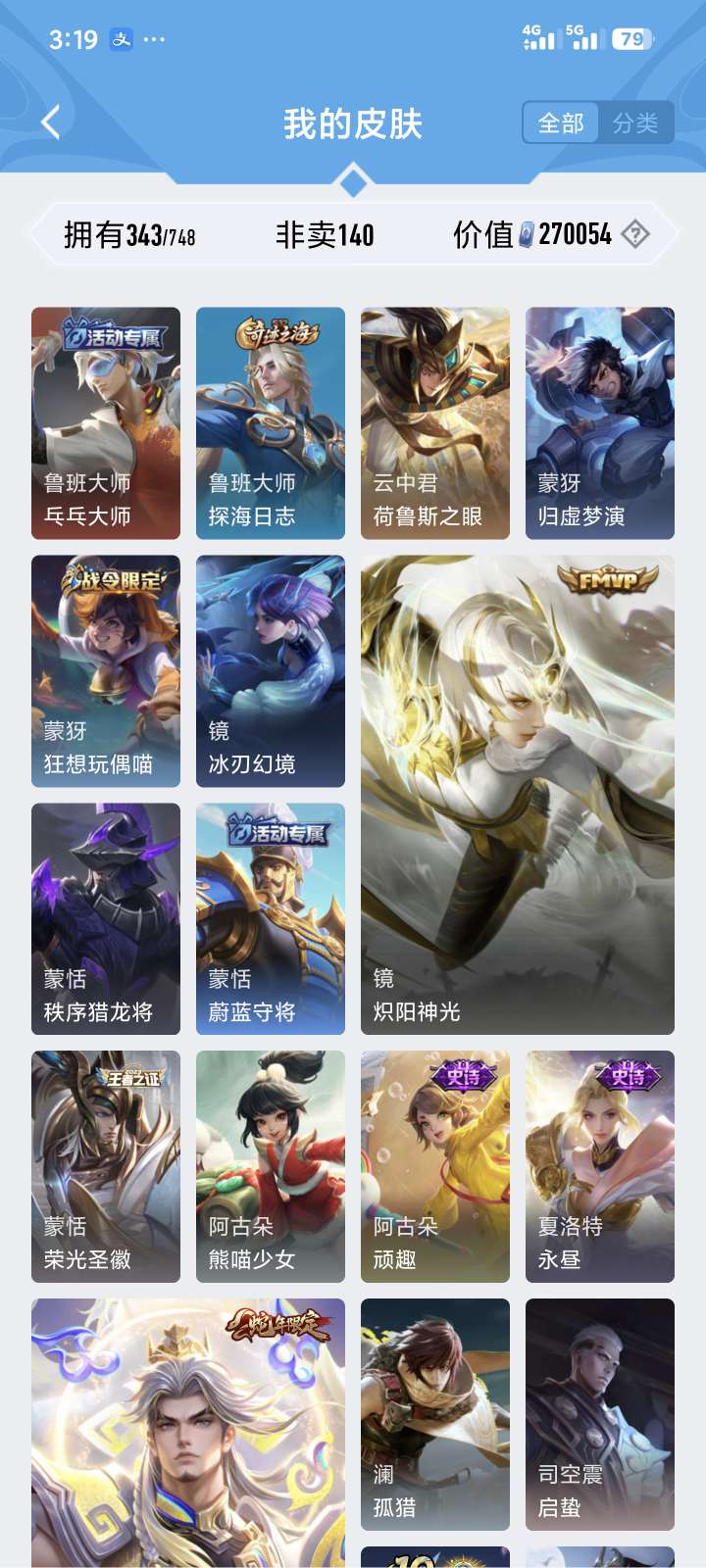Open the 蒙恬 蔚蓝守将 skin card
Image resolution: width=706 pixels, height=1568 pixels.
tap(271, 918)
